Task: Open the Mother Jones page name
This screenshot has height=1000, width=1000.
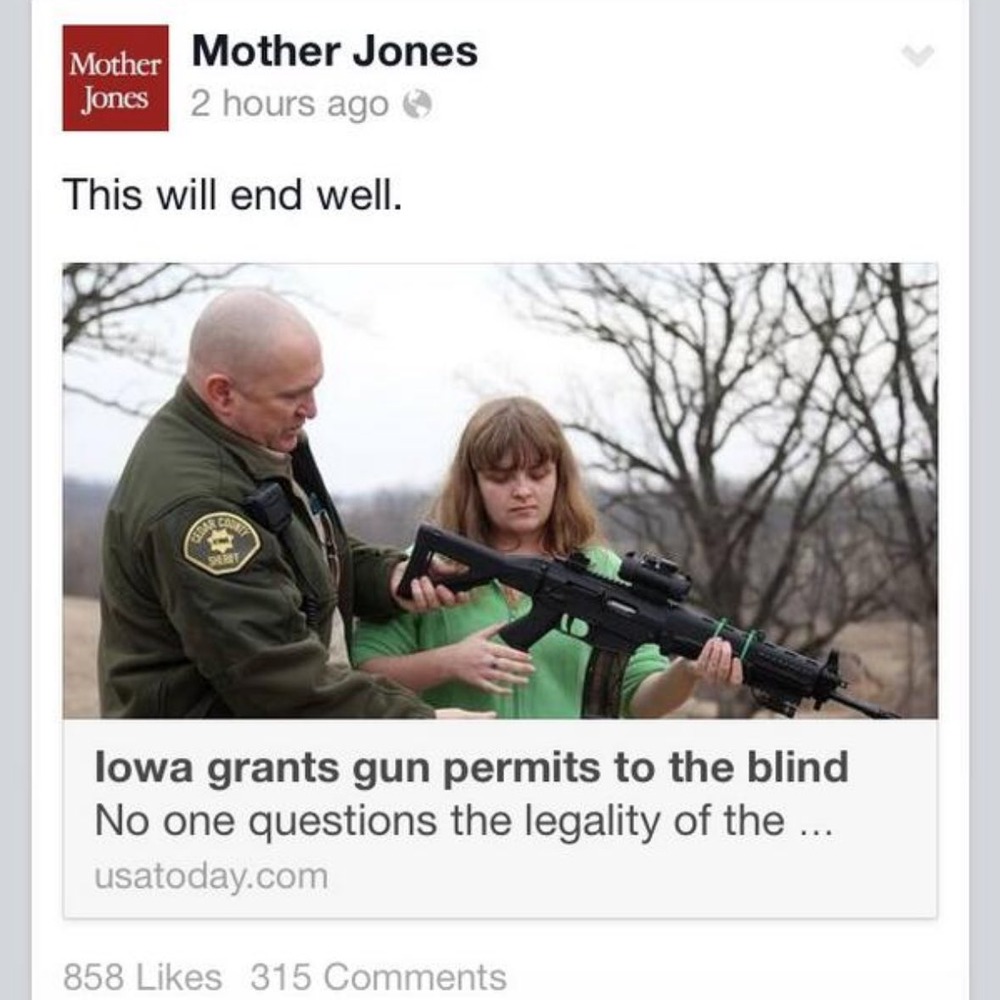Action: point(334,52)
